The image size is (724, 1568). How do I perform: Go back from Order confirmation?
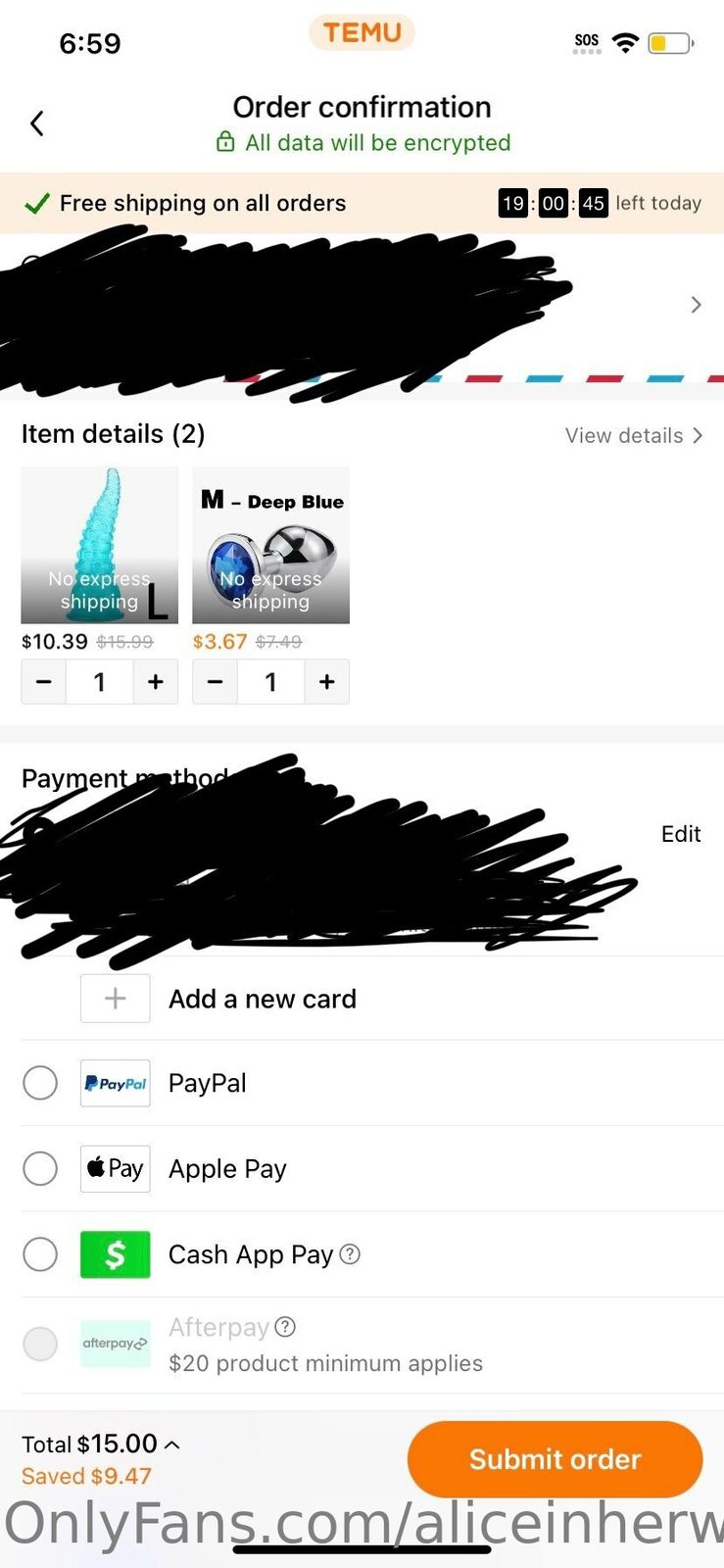tap(37, 123)
